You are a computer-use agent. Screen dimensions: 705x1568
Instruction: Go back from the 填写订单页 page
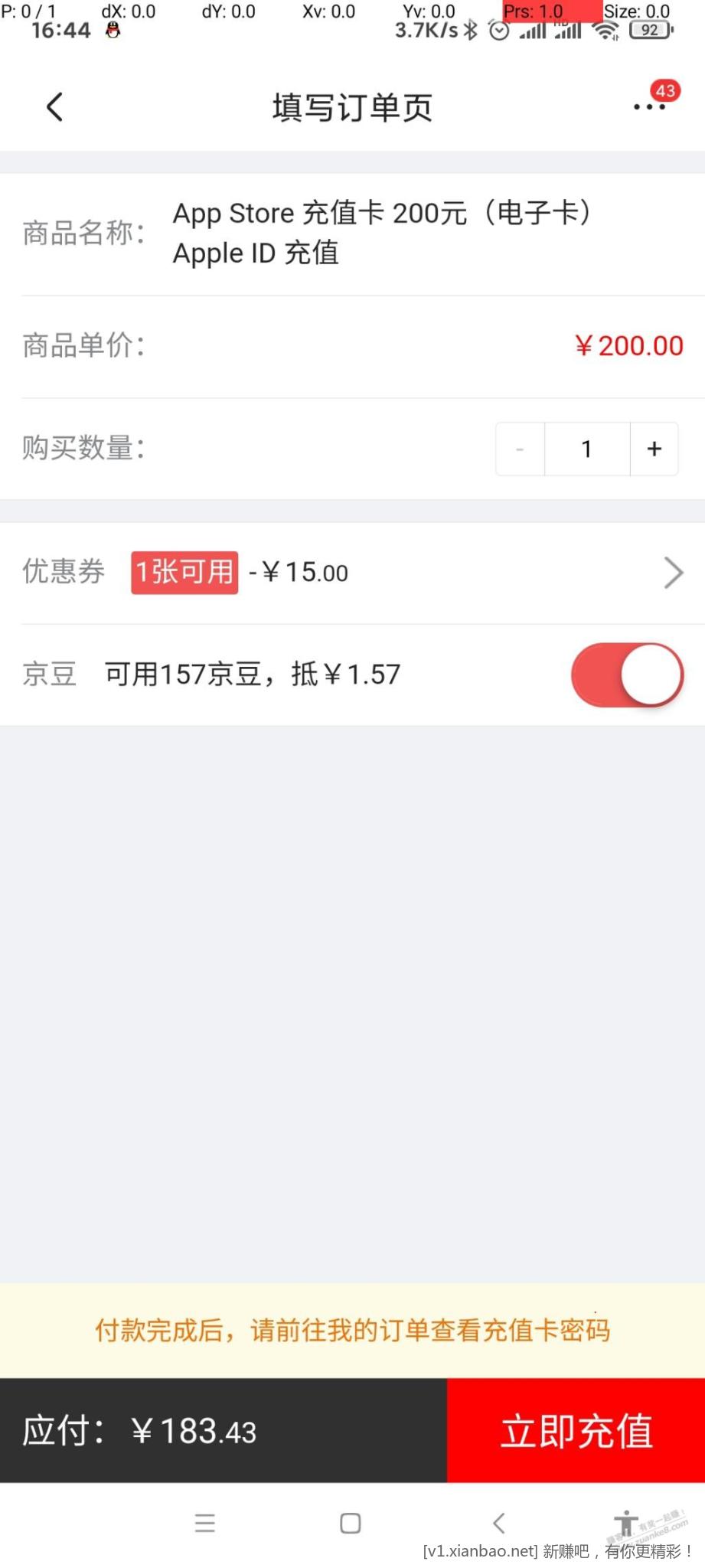(54, 107)
